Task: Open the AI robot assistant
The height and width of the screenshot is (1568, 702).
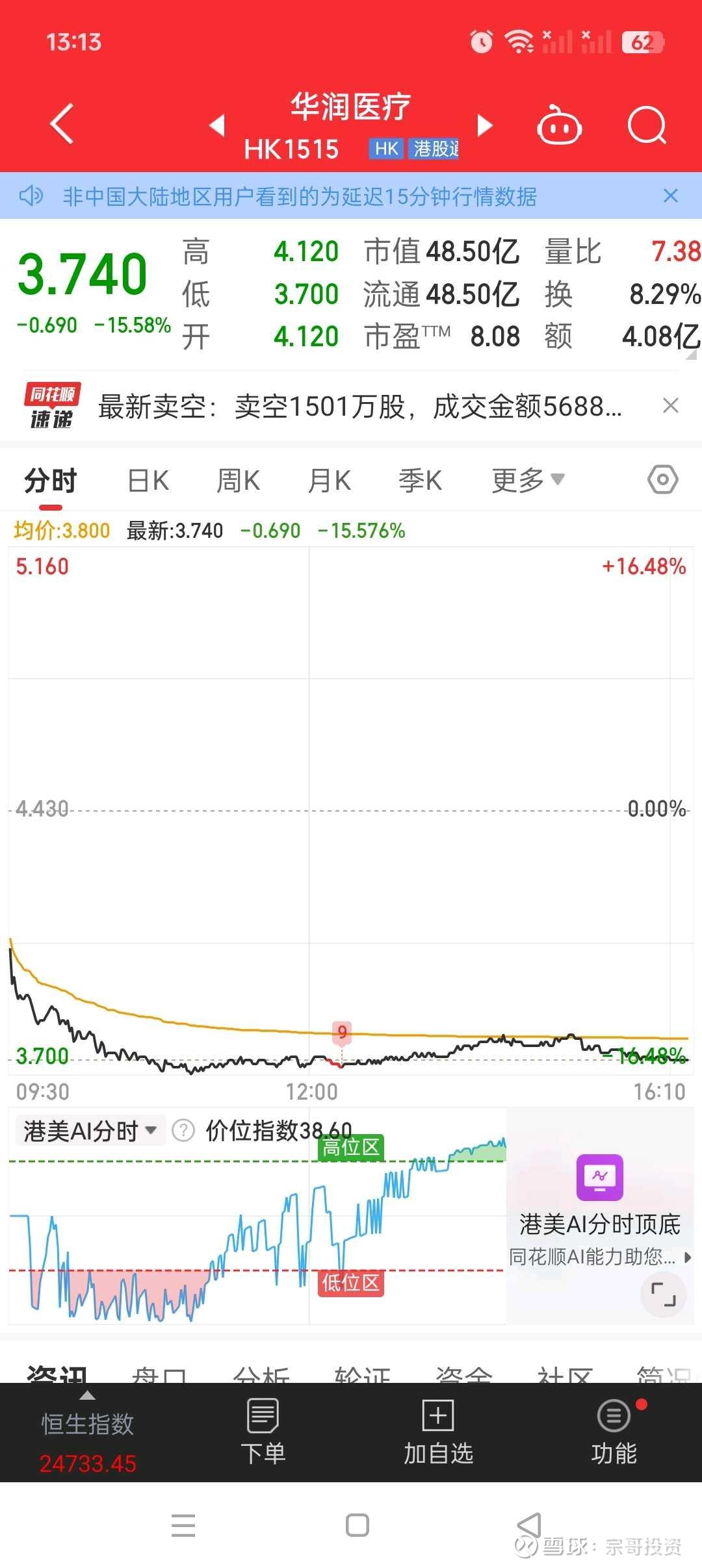Action: [x=559, y=125]
